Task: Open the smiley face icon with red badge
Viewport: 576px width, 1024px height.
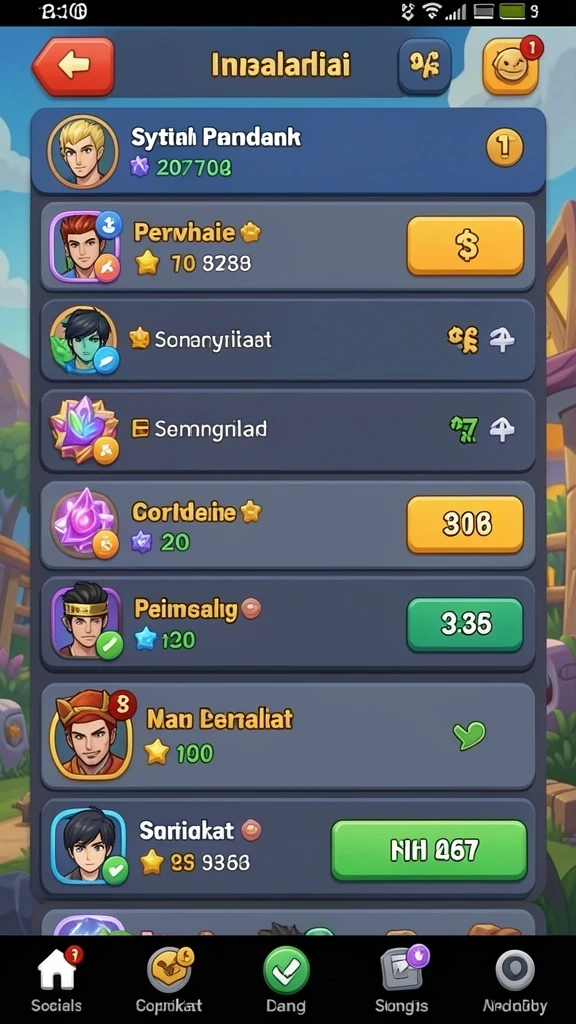Action: [511, 65]
